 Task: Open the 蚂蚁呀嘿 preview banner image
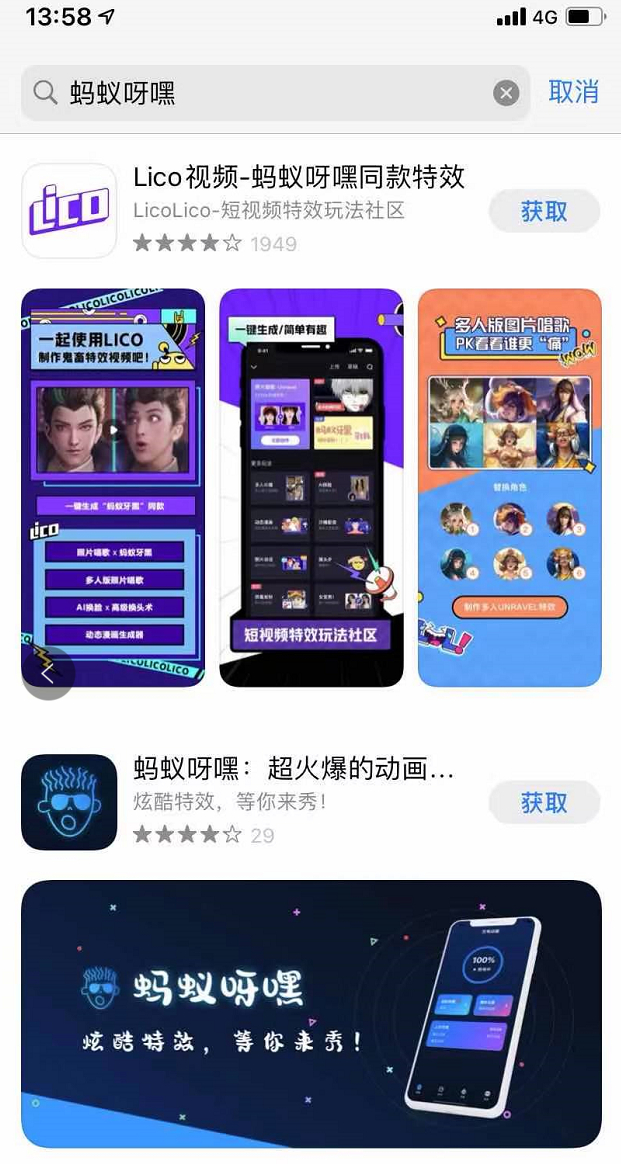tap(312, 1013)
